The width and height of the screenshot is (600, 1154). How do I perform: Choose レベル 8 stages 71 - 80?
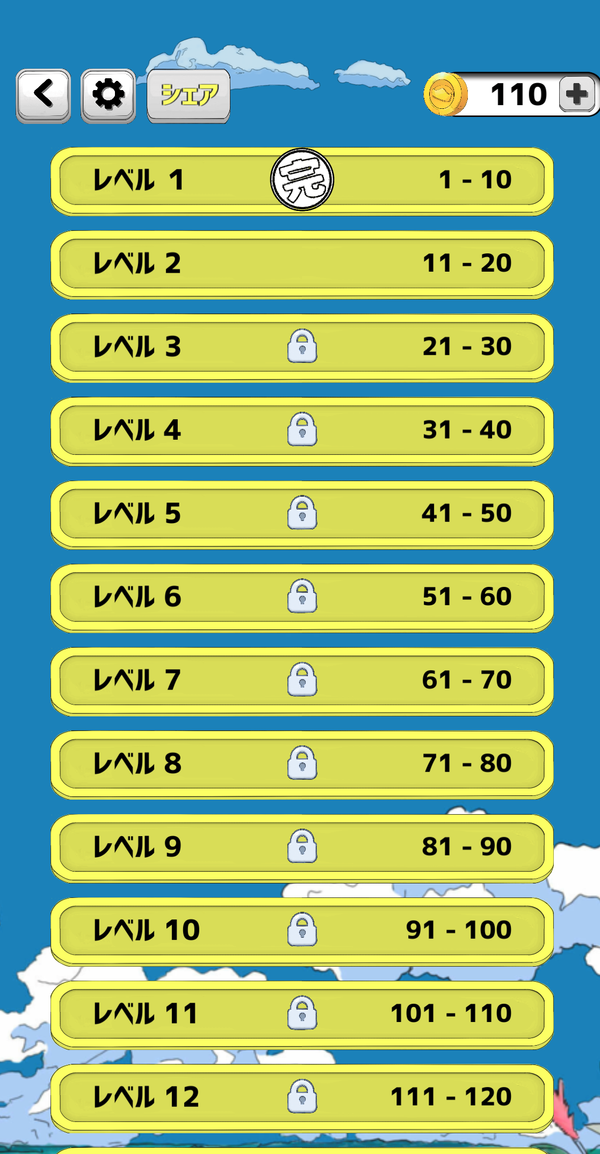pyautogui.click(x=302, y=764)
